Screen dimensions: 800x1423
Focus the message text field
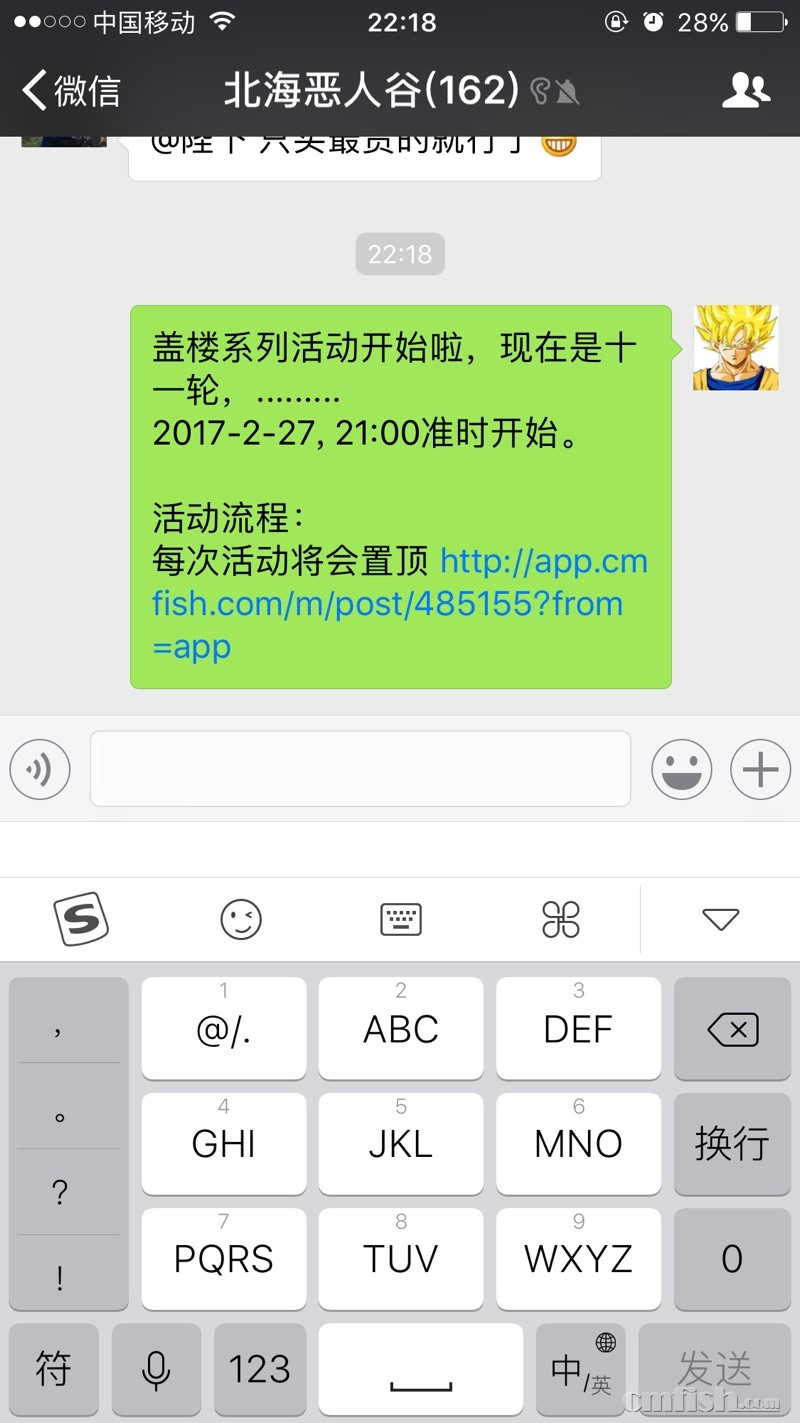tap(360, 768)
